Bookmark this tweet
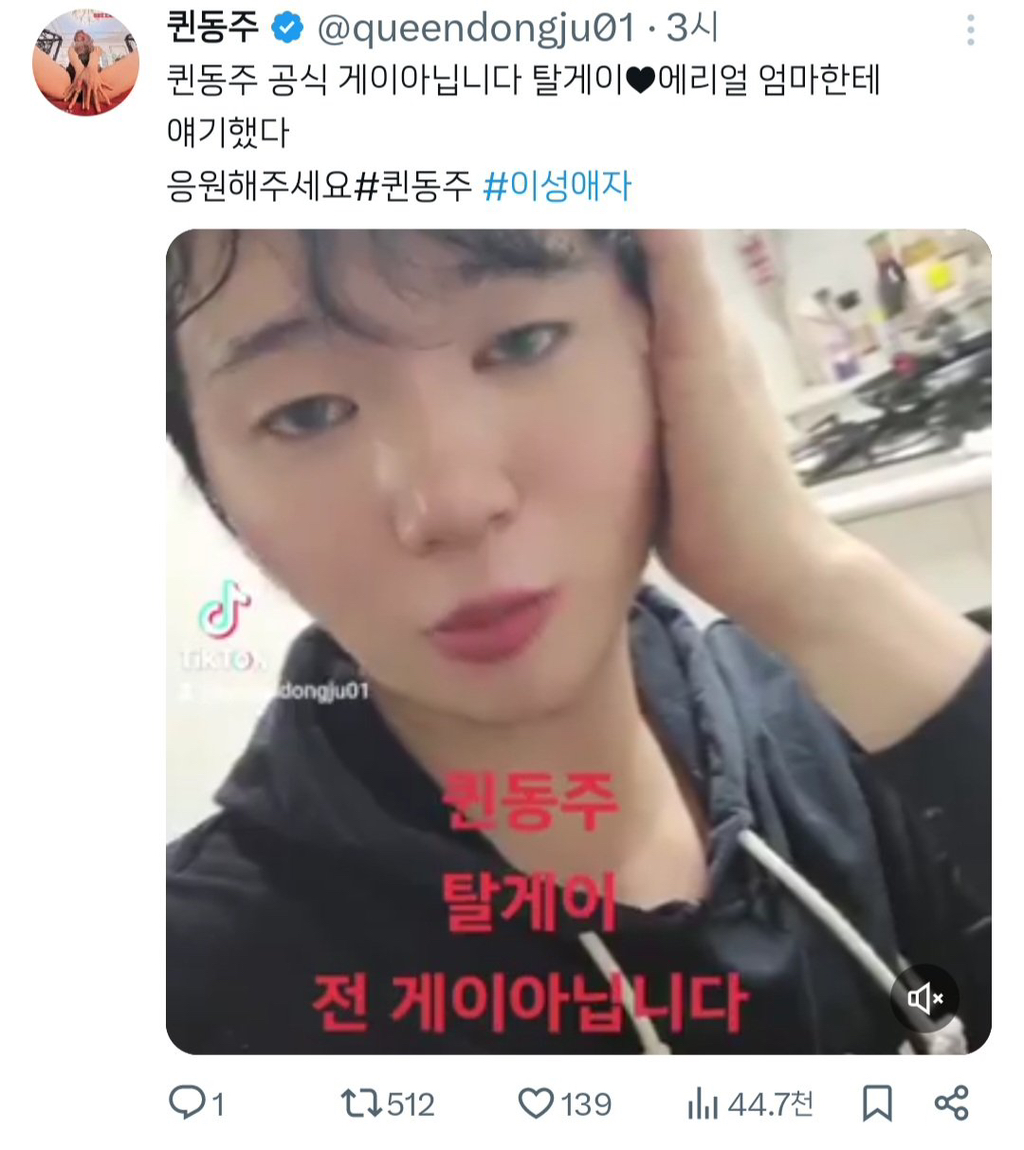Viewport: 1024px width, 1150px height. click(x=876, y=1104)
